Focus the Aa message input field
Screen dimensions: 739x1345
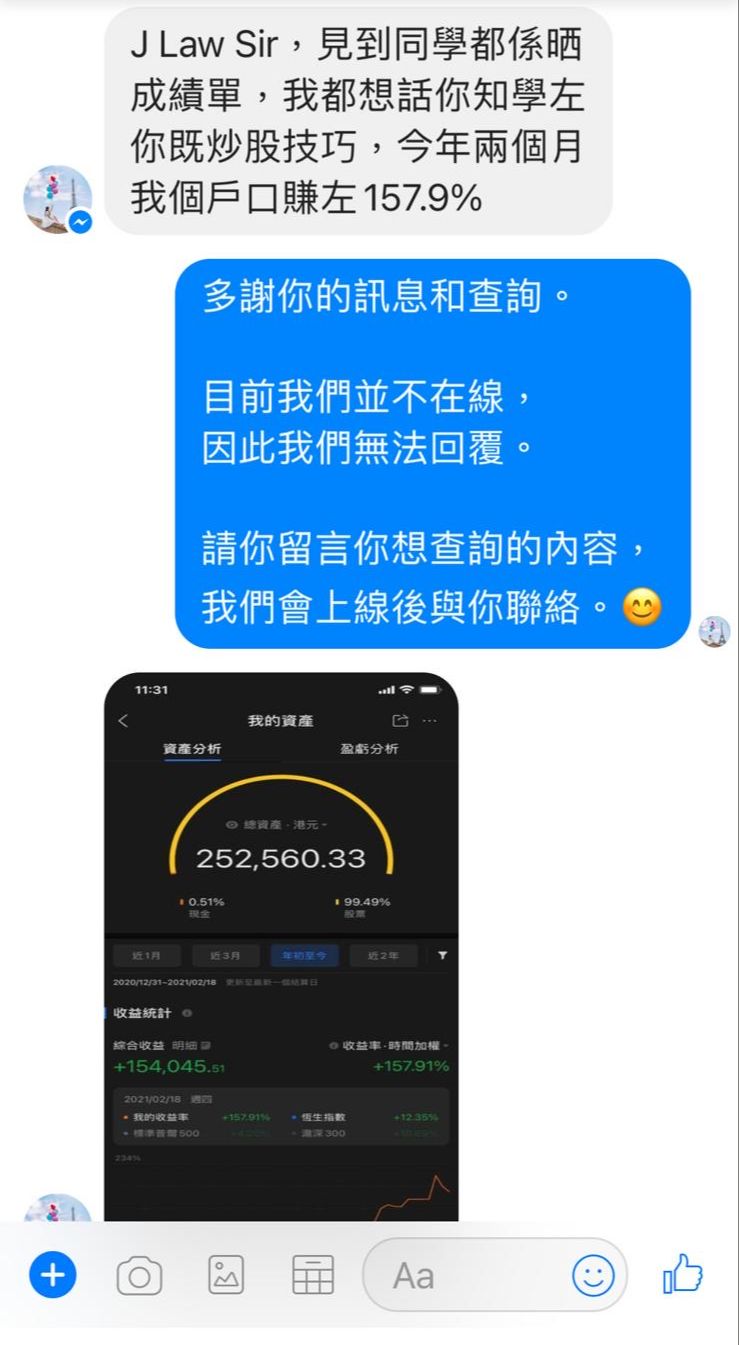click(460, 1275)
